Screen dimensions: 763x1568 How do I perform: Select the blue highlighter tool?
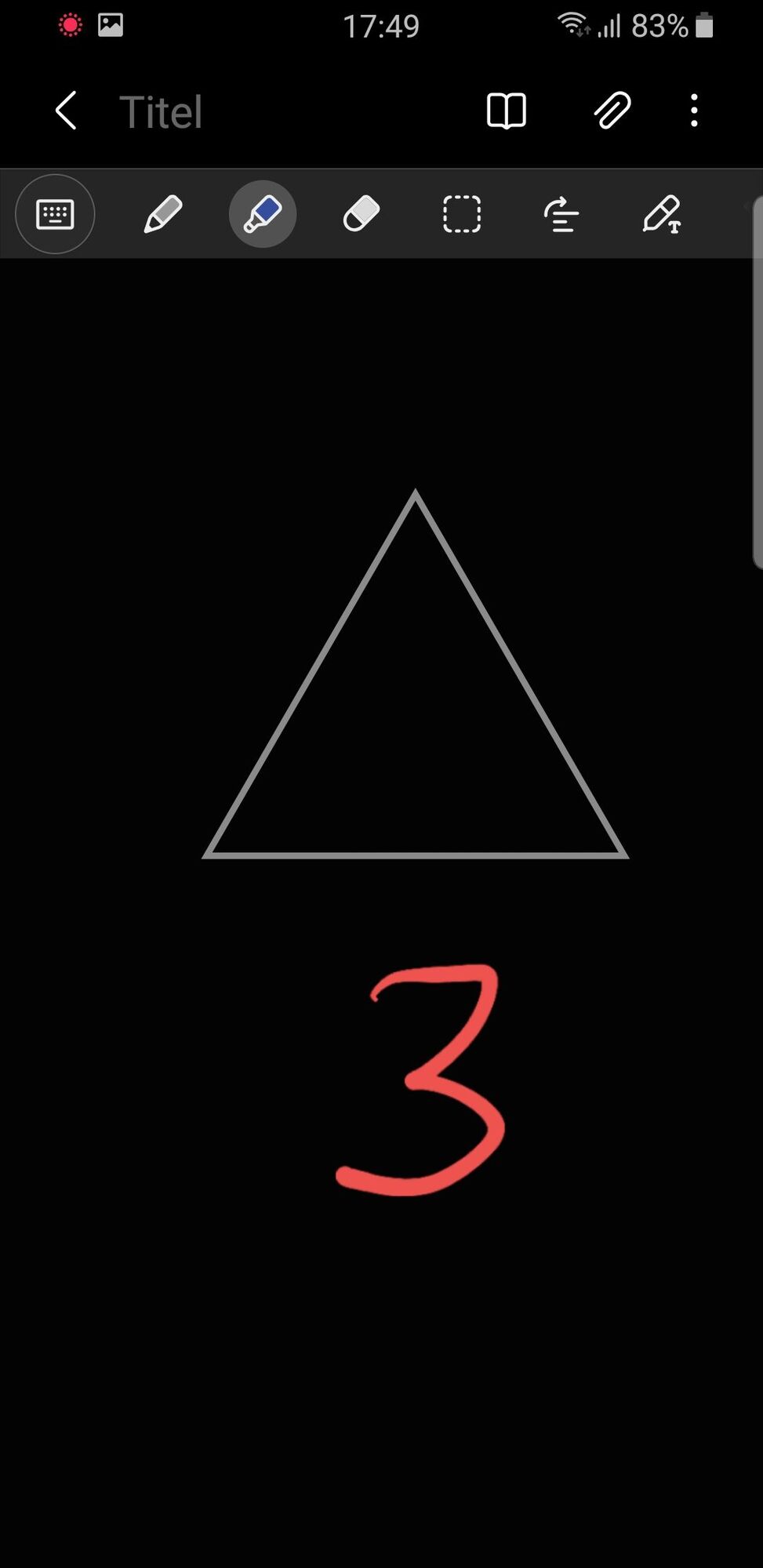click(x=262, y=214)
